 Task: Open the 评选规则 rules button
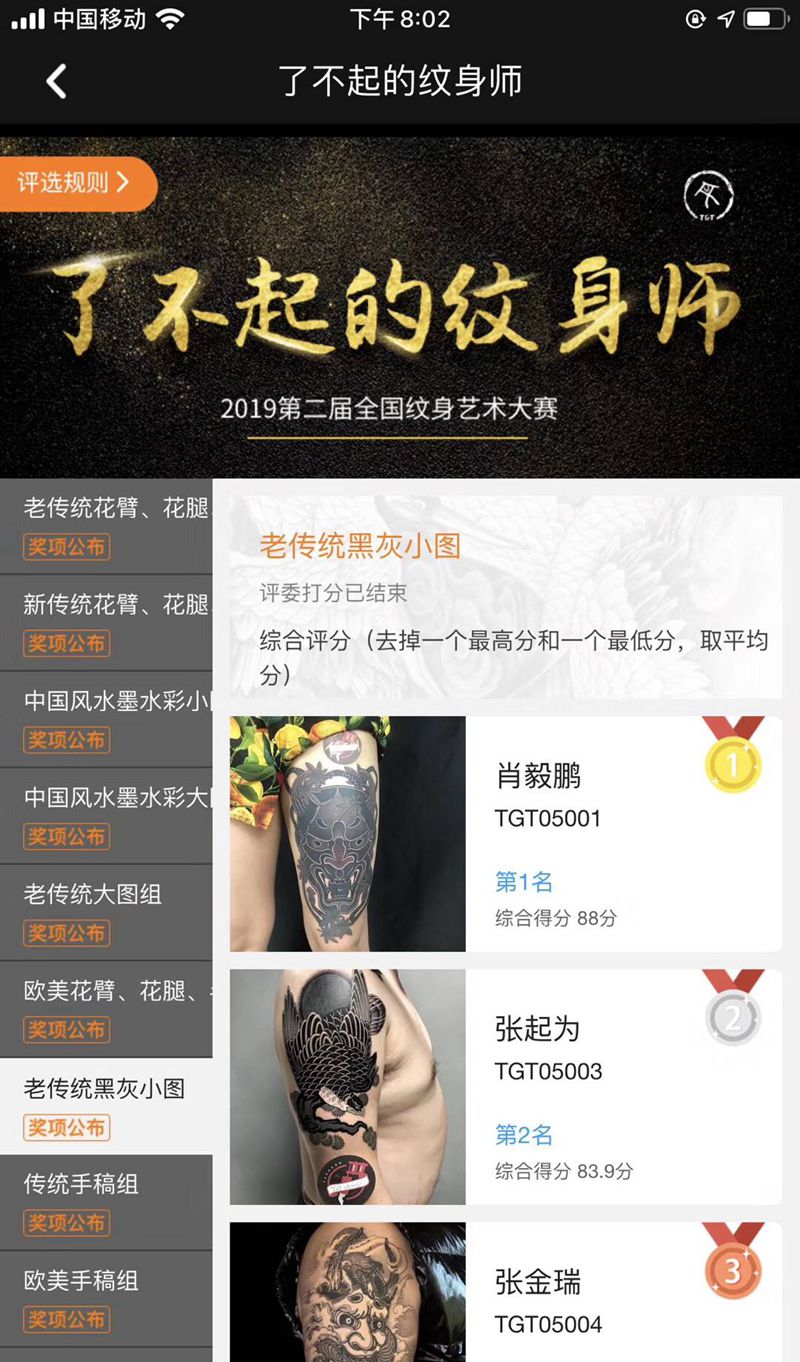point(75,183)
